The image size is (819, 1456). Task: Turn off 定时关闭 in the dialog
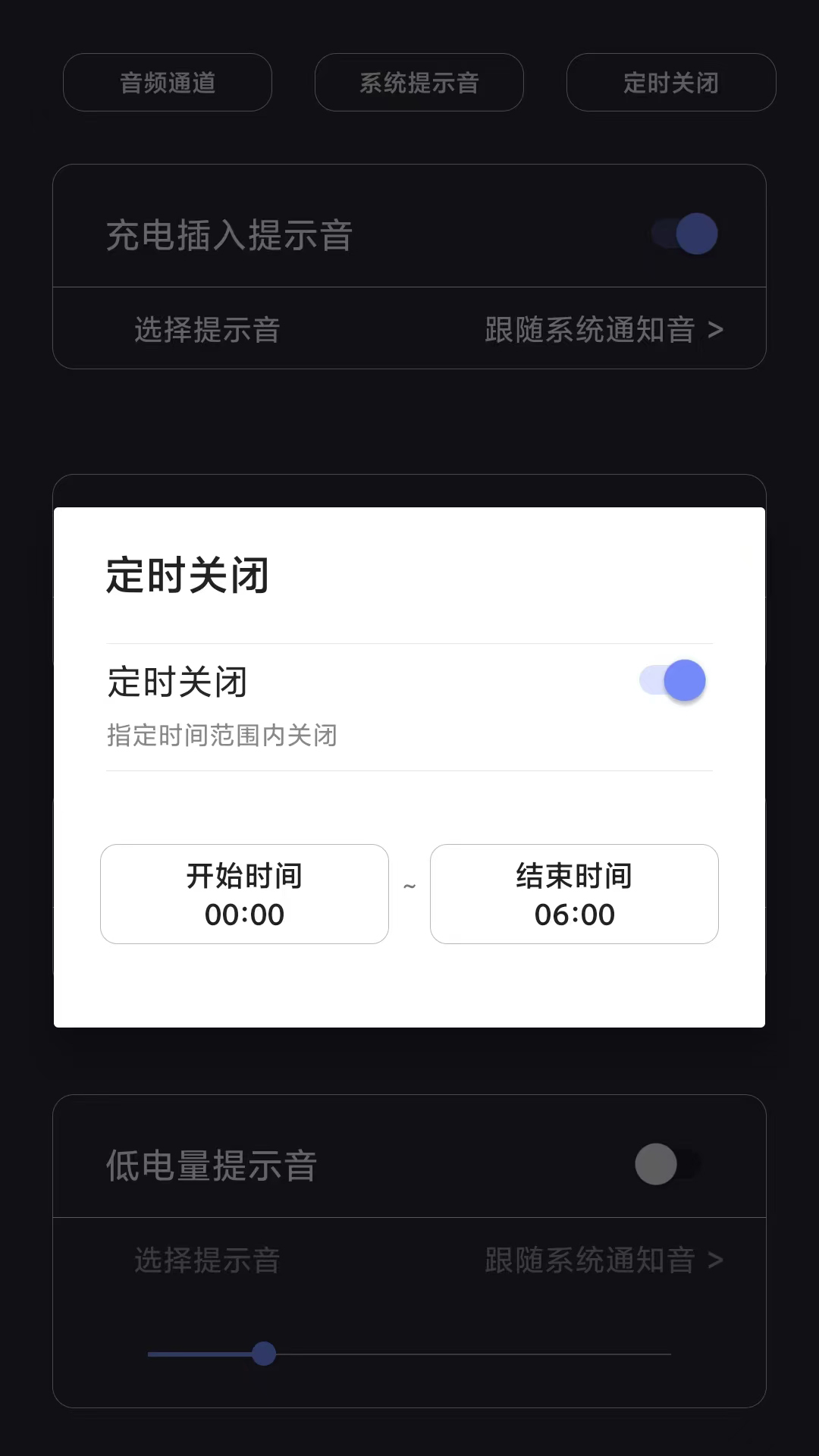click(x=670, y=680)
